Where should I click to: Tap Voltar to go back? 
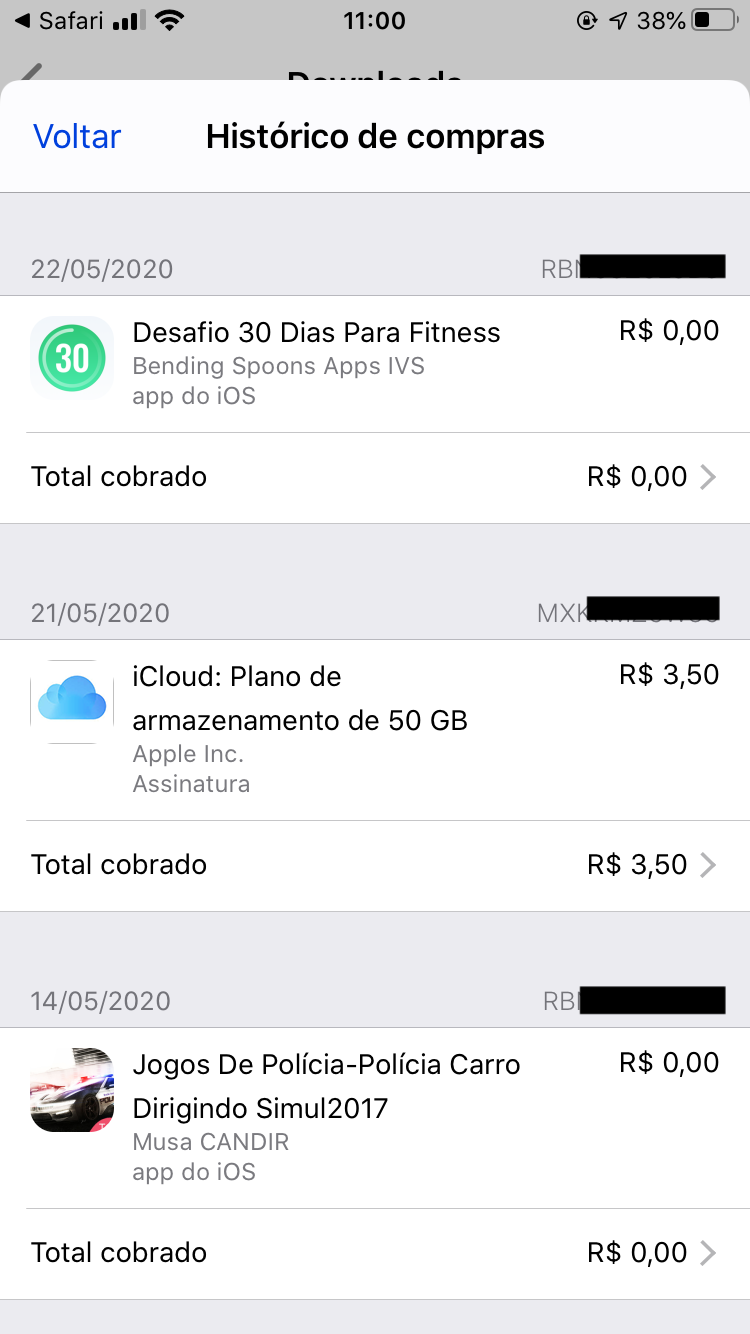tap(77, 137)
